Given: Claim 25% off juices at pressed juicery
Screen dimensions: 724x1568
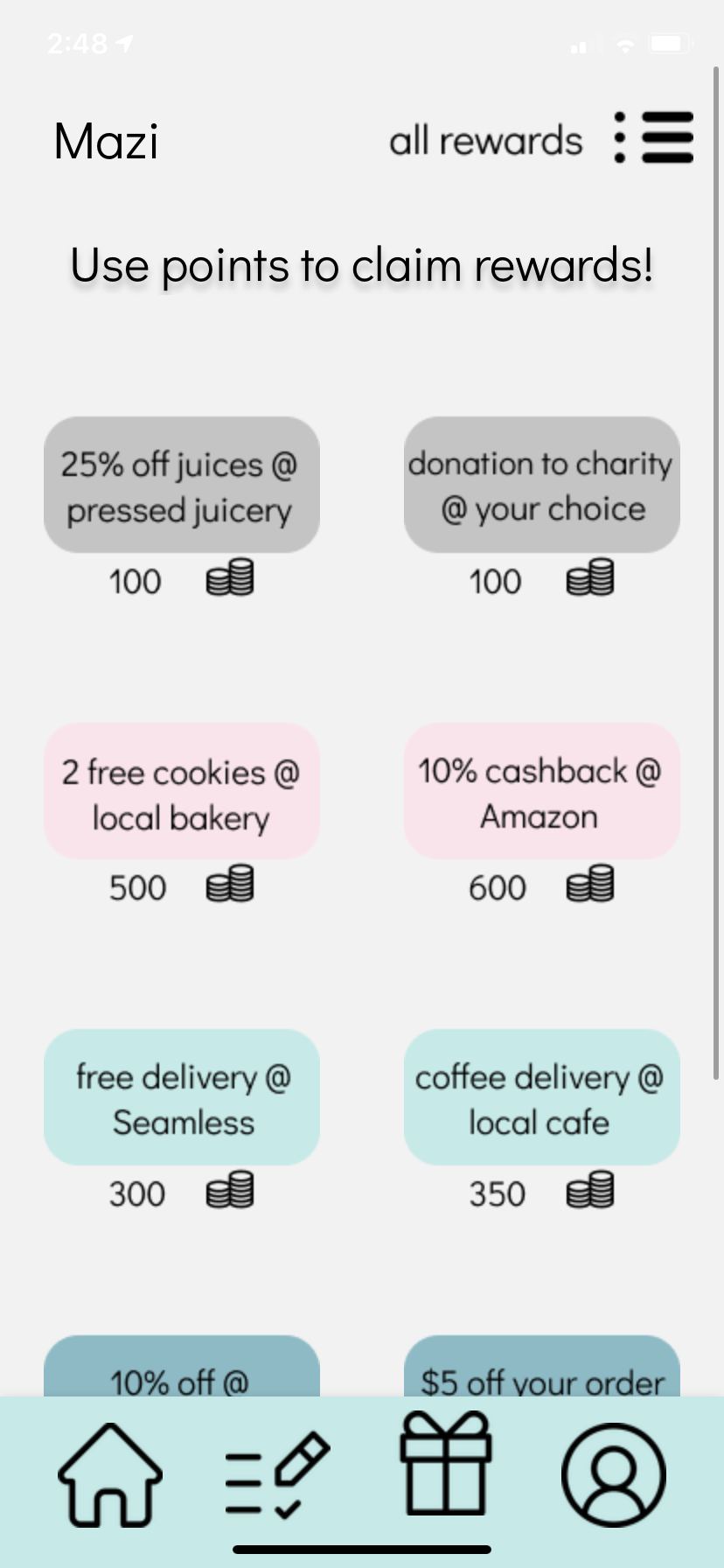Looking at the screenshot, I should [182, 486].
